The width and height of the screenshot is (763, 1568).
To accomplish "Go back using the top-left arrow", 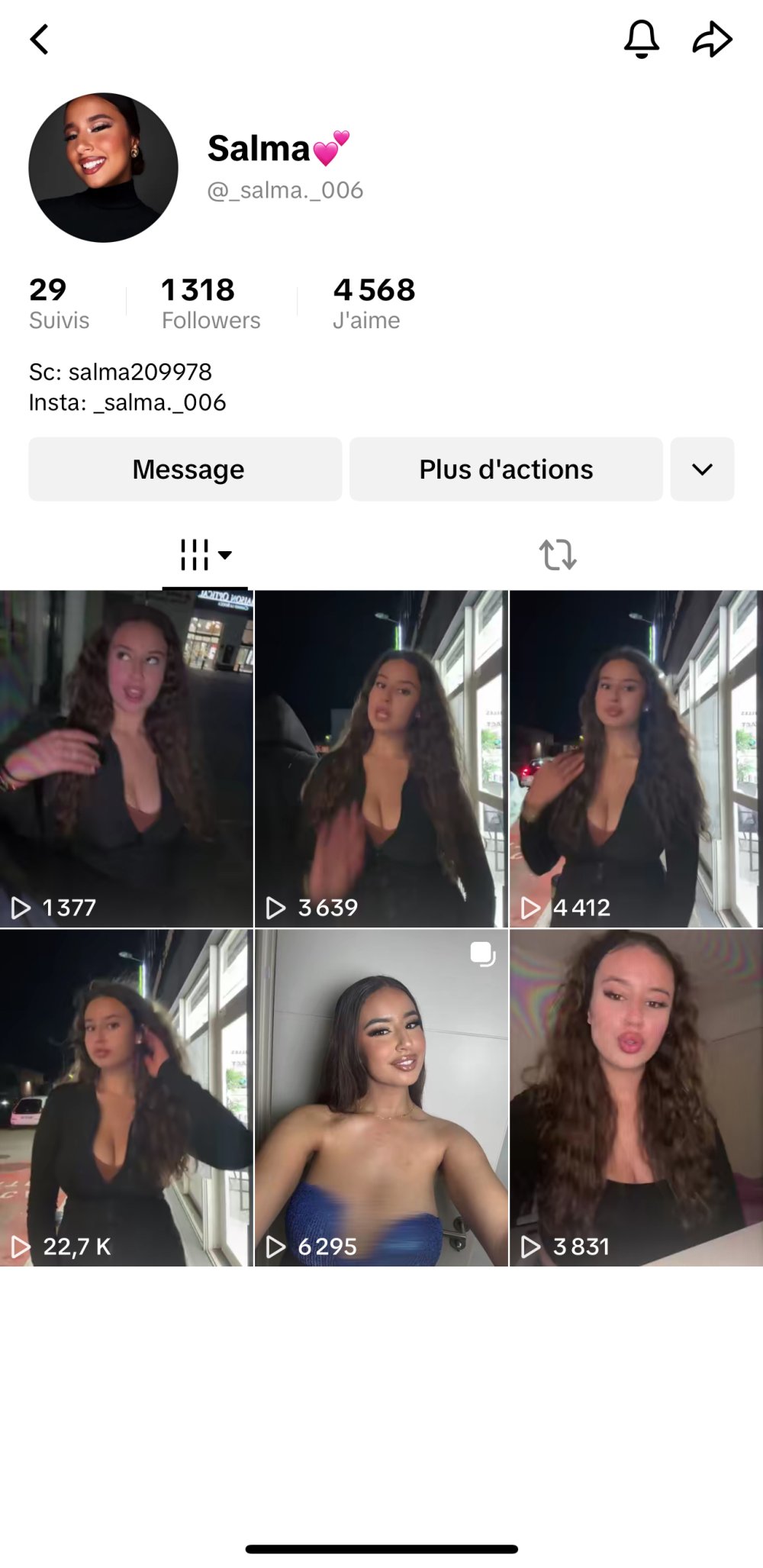I will (40, 40).
